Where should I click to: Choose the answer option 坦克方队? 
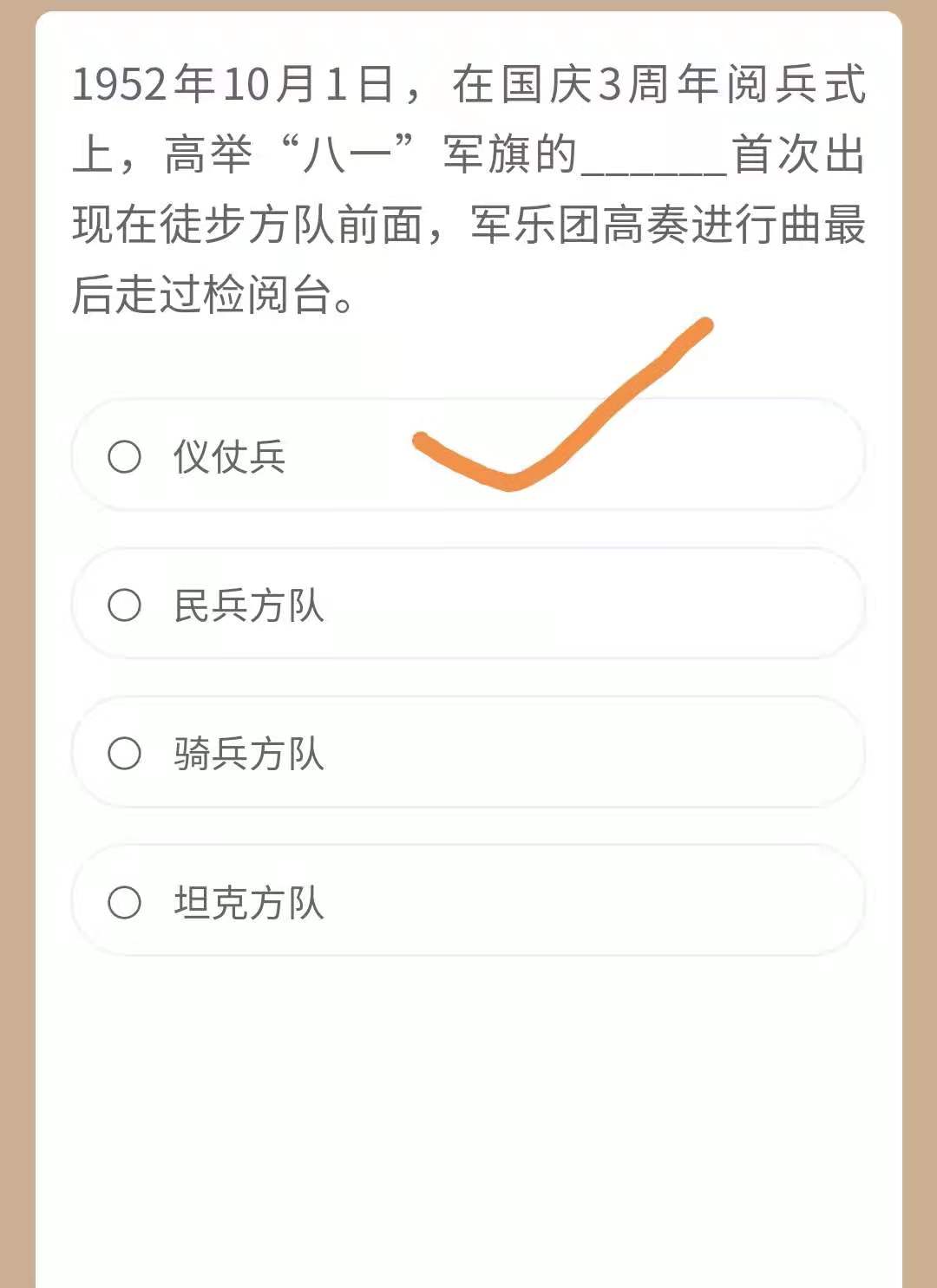click(252, 902)
